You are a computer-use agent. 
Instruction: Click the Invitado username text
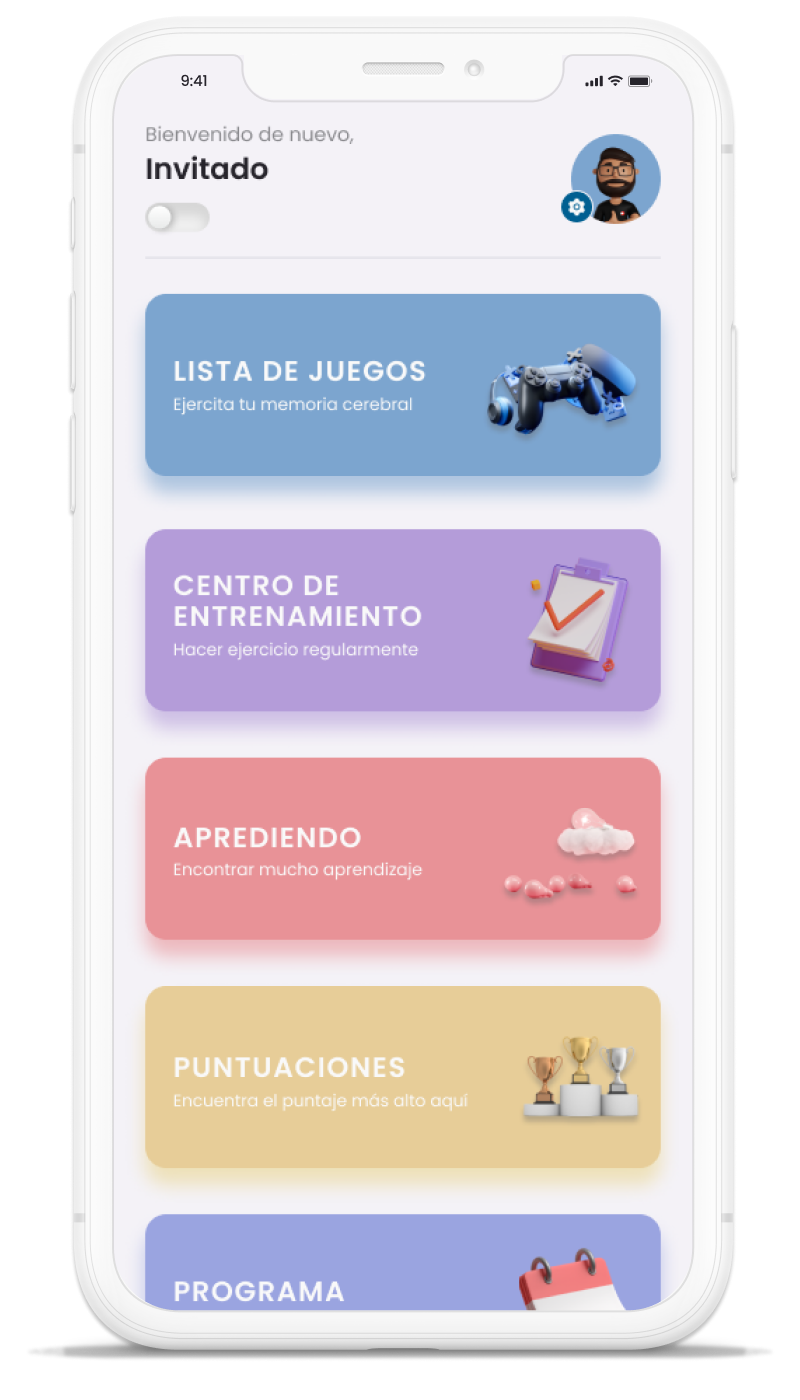tap(206, 169)
